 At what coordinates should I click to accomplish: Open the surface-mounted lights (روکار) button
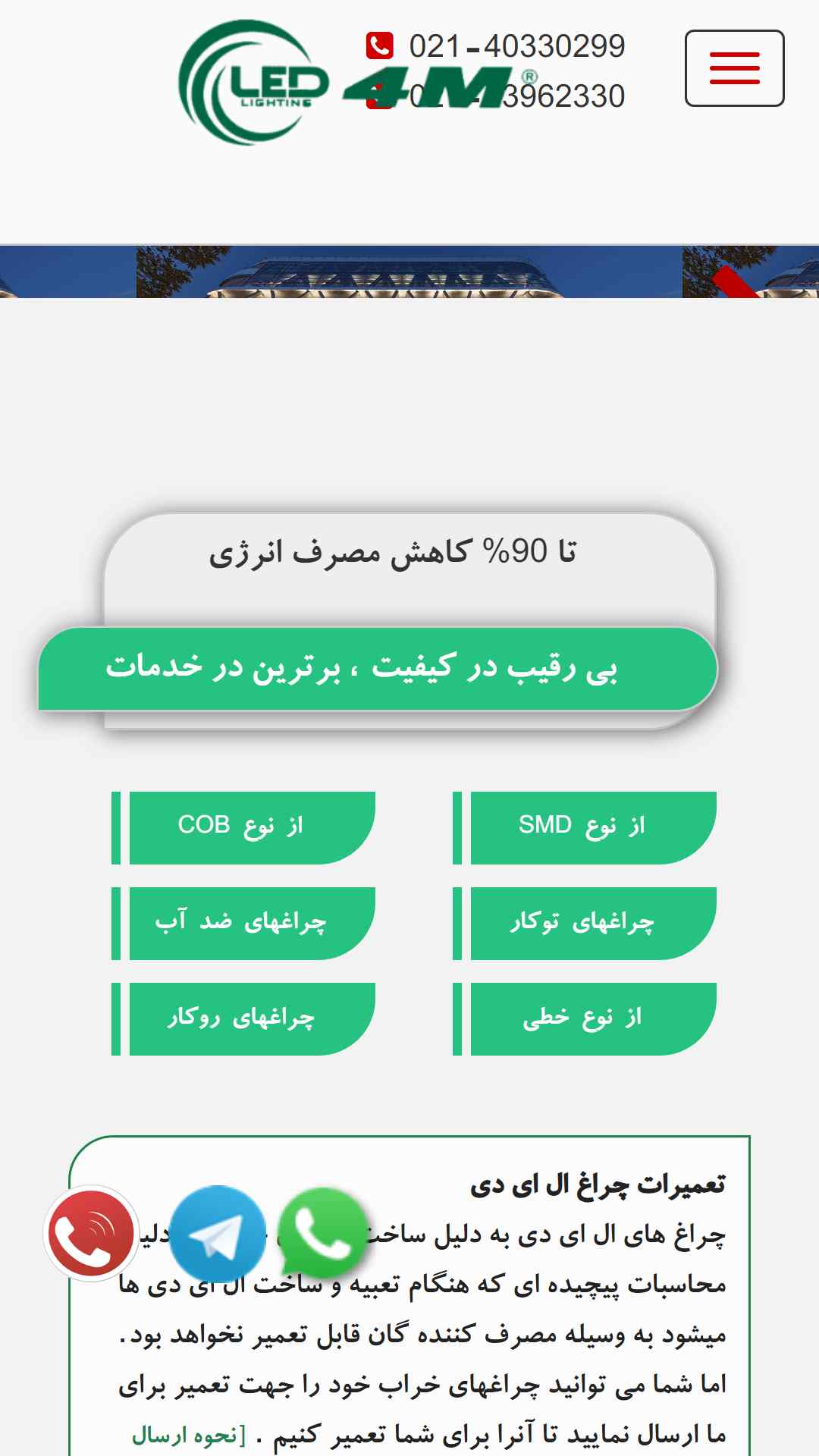[x=243, y=1018]
